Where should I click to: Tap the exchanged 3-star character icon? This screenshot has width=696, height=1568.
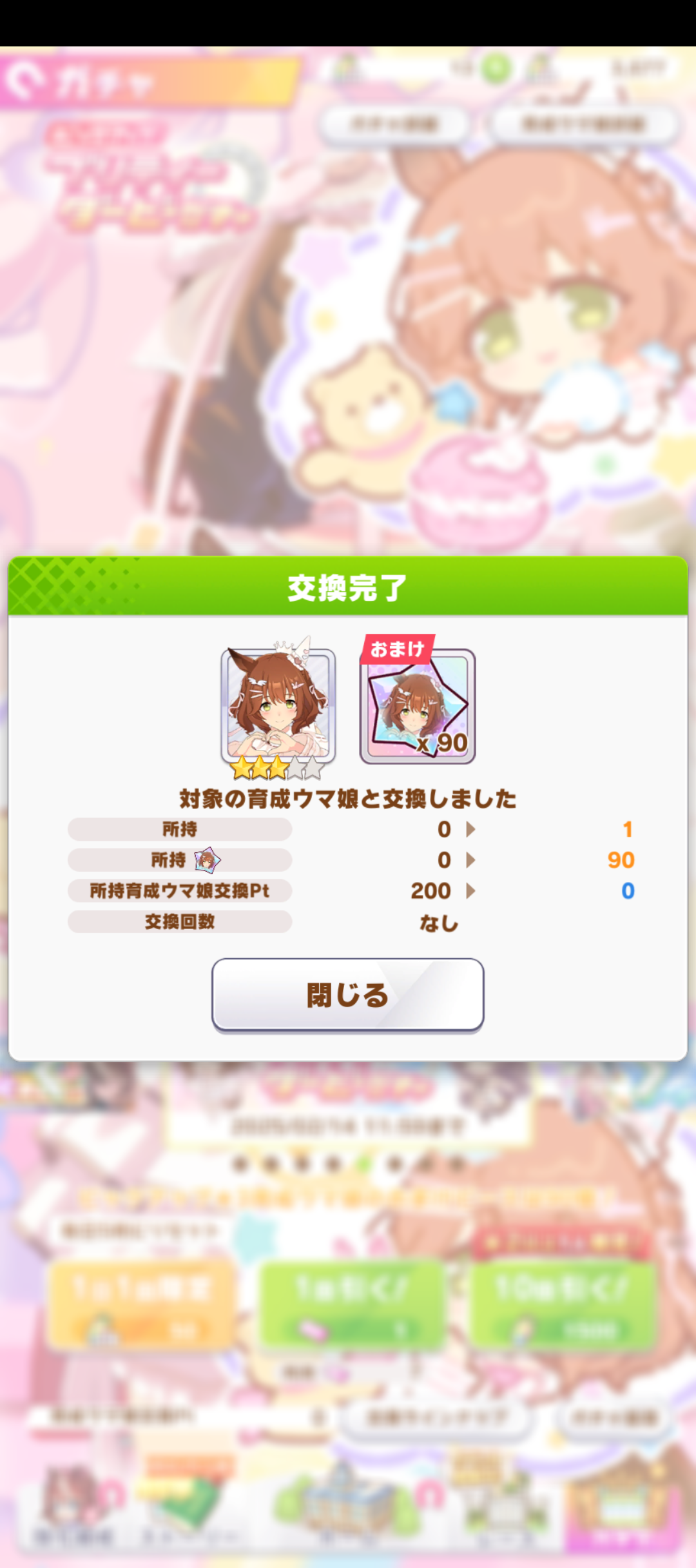click(x=278, y=706)
